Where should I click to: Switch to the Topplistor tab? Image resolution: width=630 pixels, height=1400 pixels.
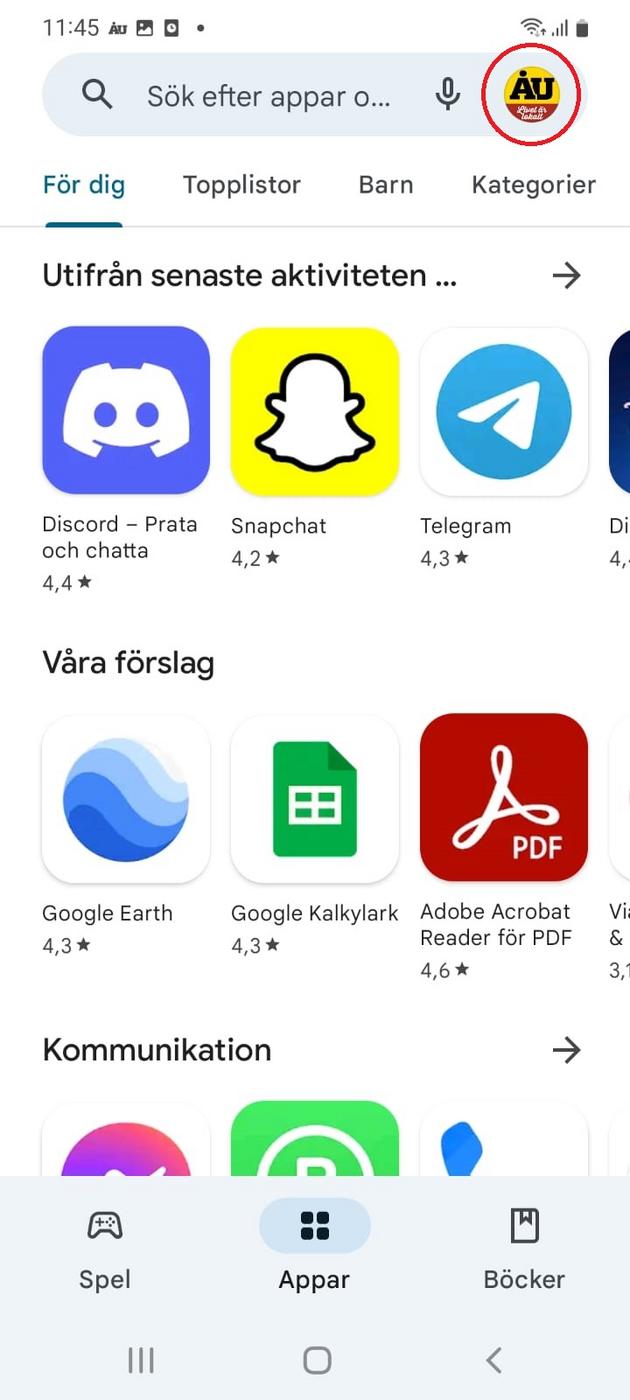click(x=241, y=185)
